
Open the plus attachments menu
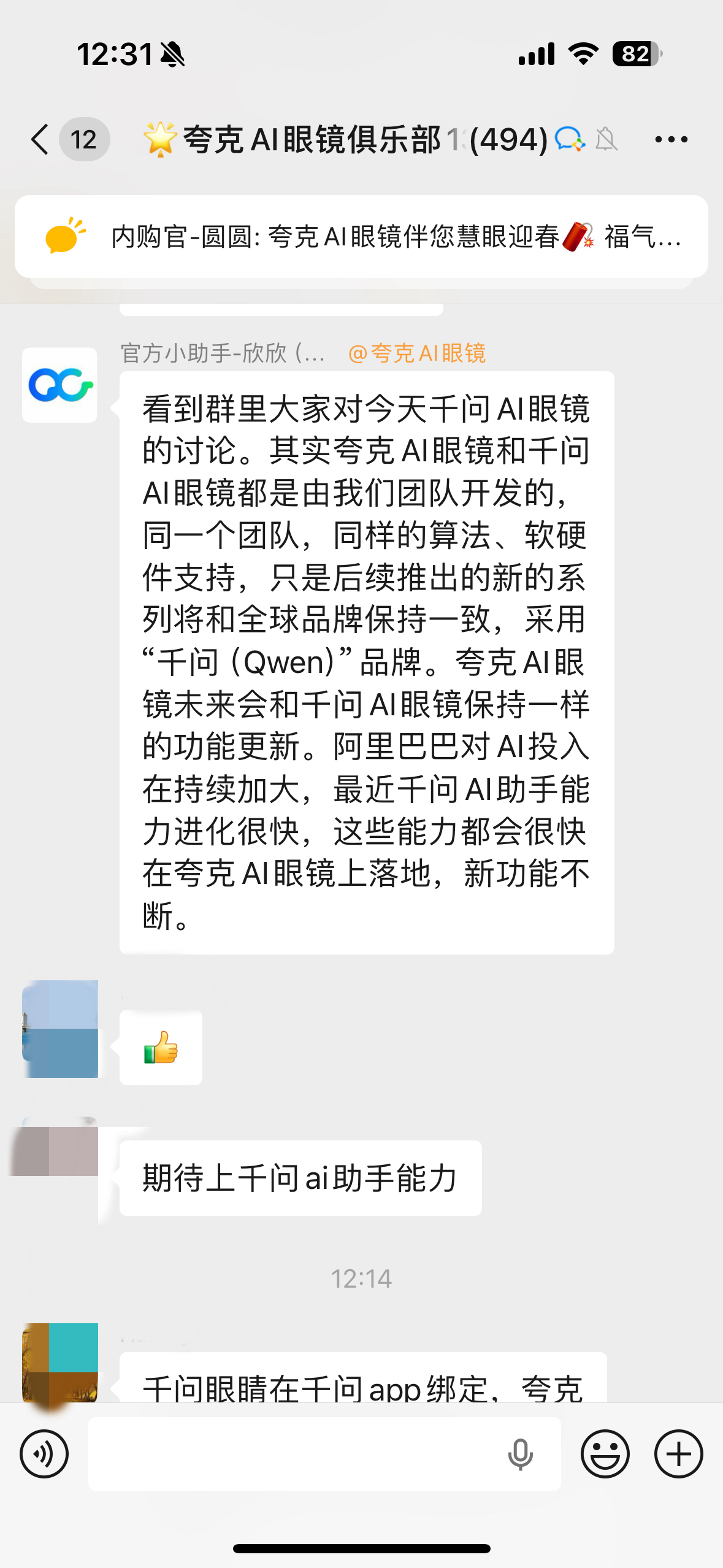pyautogui.click(x=678, y=1453)
